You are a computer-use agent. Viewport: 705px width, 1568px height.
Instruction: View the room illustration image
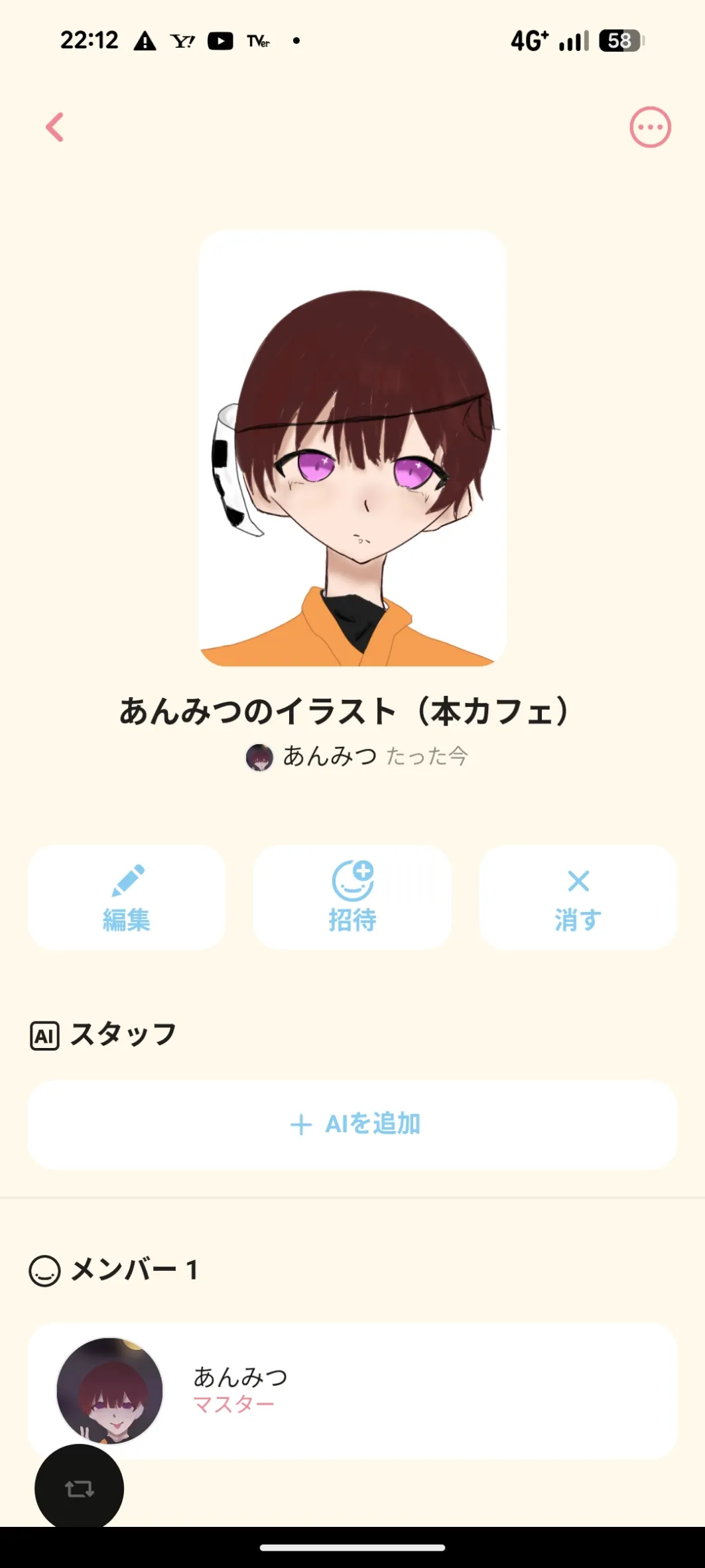click(352, 448)
